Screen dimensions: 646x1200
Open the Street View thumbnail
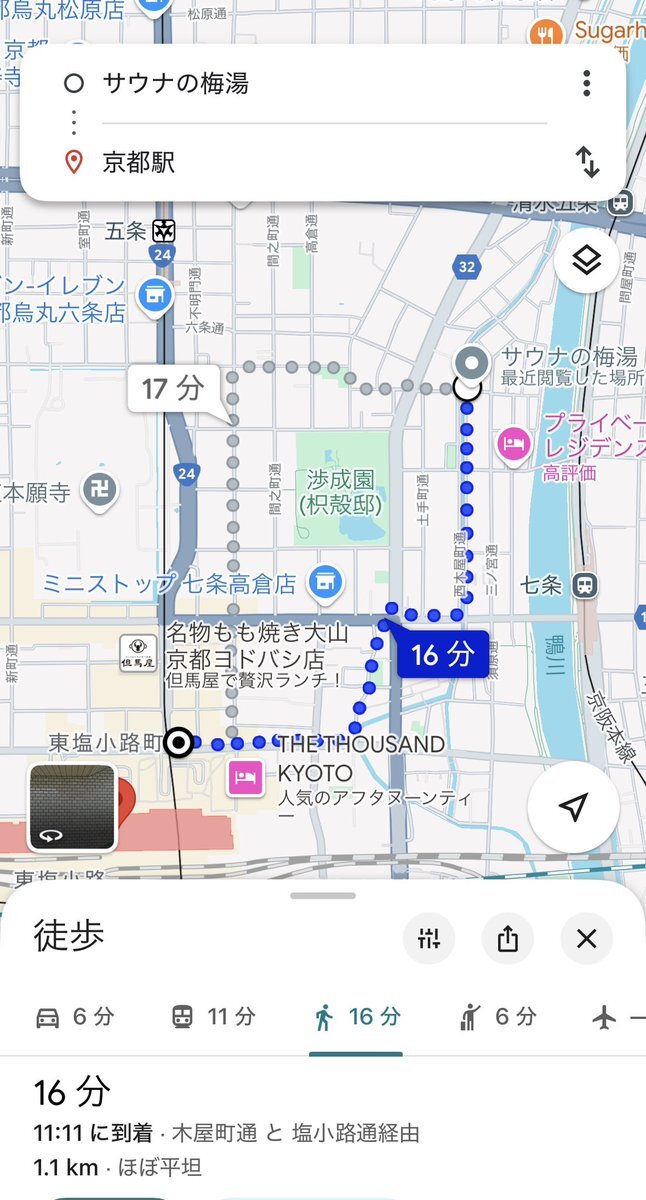point(72,807)
